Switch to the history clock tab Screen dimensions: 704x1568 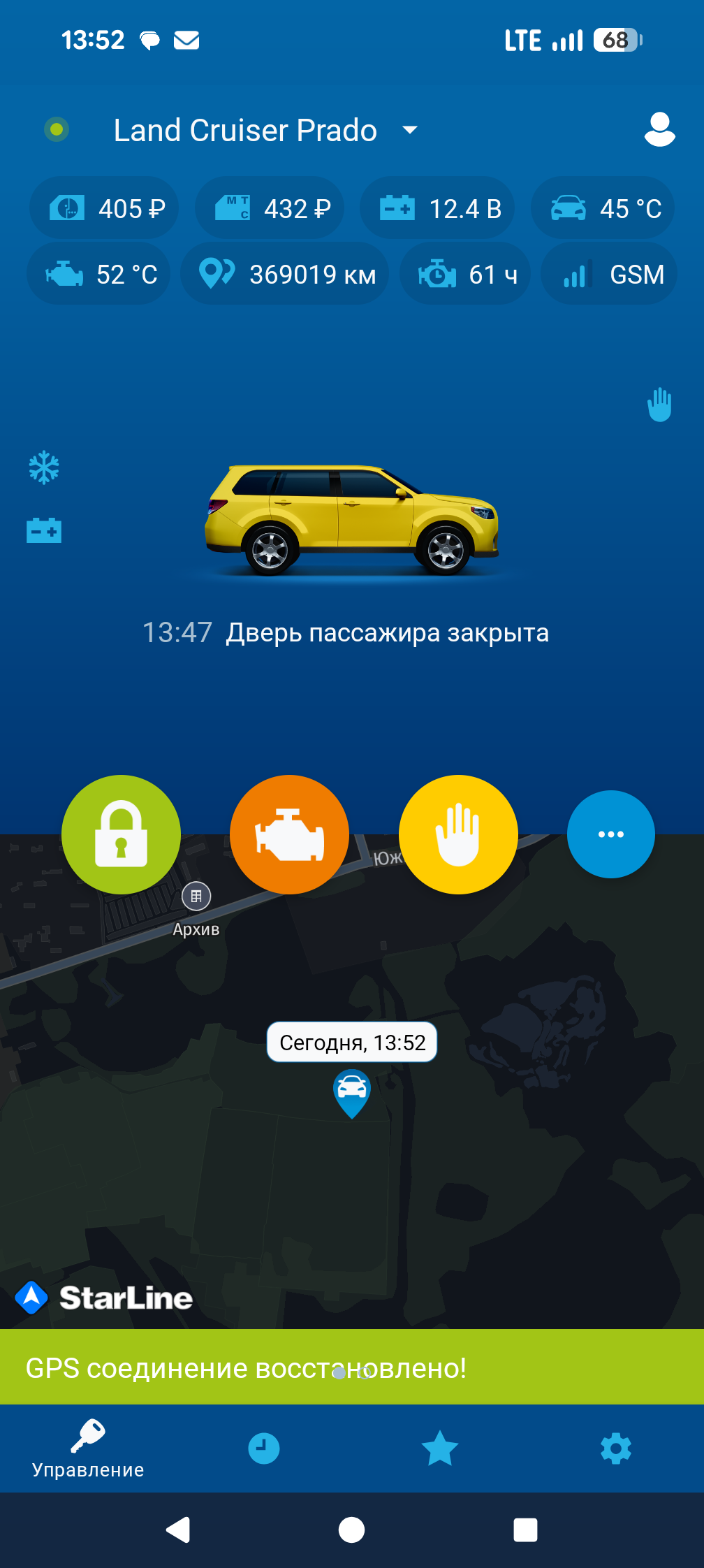[264, 1448]
